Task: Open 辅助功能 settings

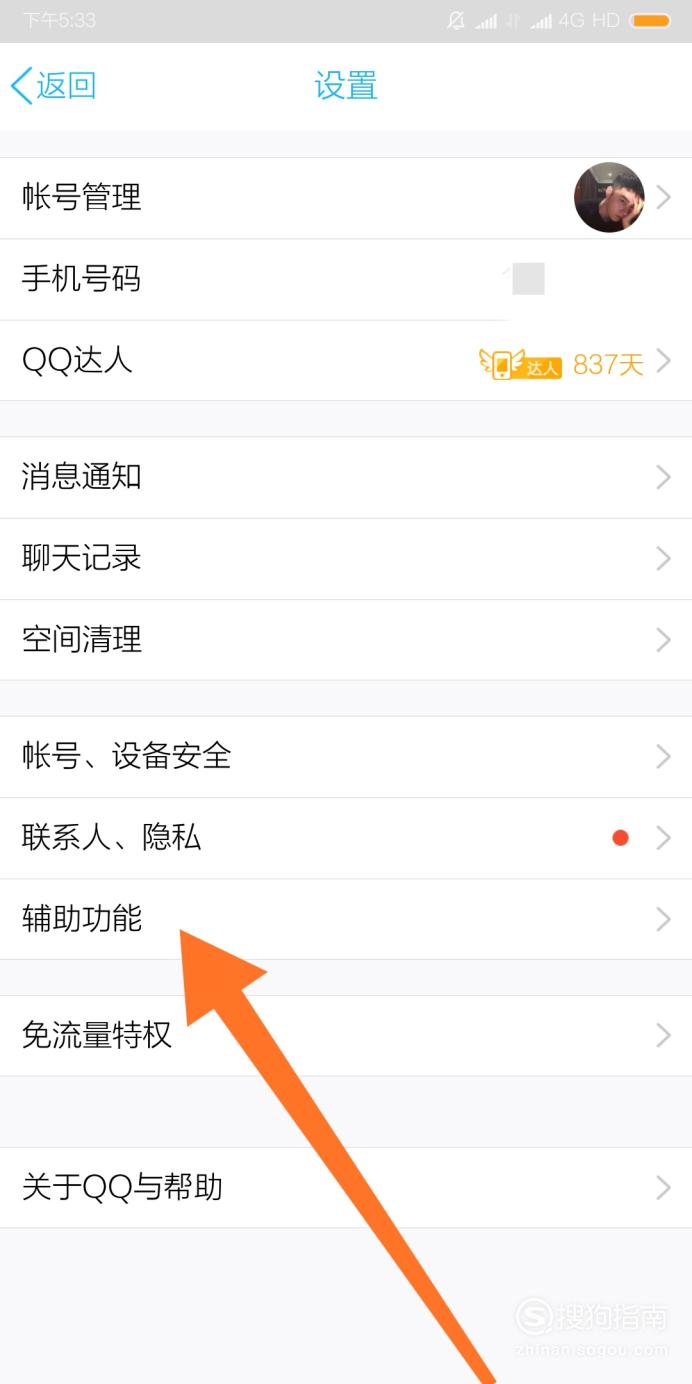Action: 346,919
